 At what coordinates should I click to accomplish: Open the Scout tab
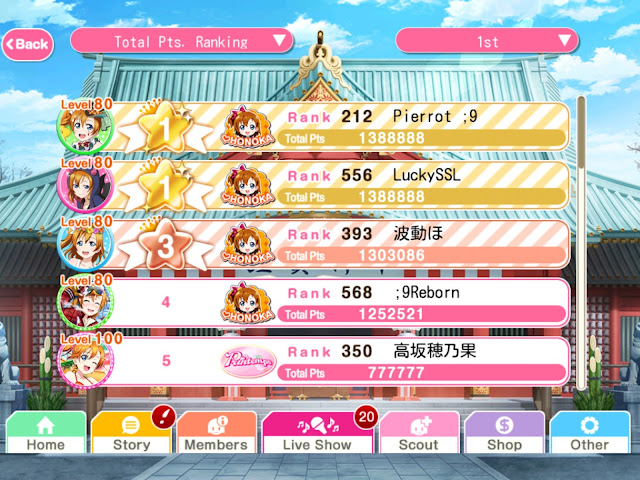[x=419, y=433]
